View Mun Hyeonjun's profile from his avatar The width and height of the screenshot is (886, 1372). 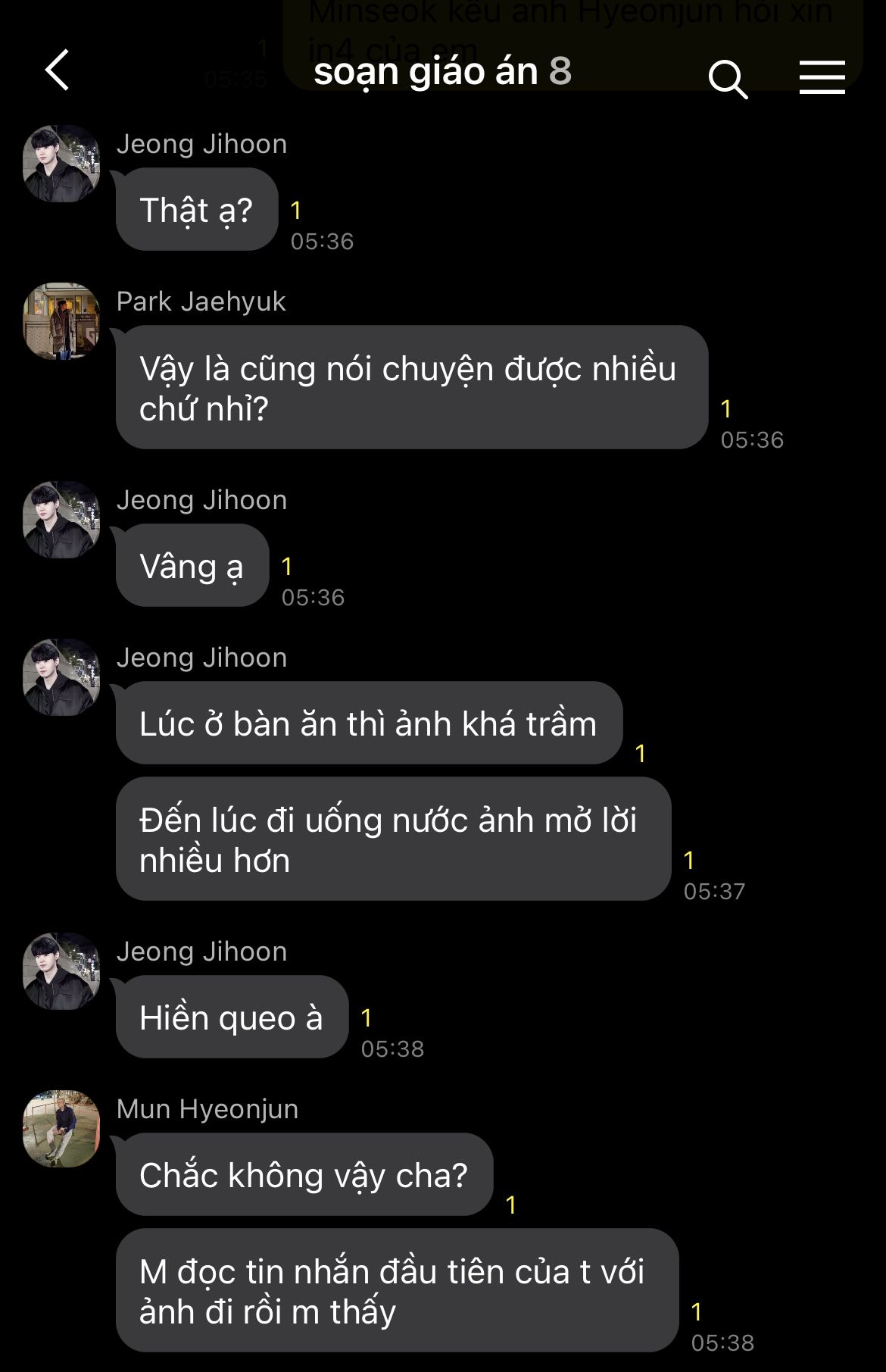click(x=61, y=1129)
